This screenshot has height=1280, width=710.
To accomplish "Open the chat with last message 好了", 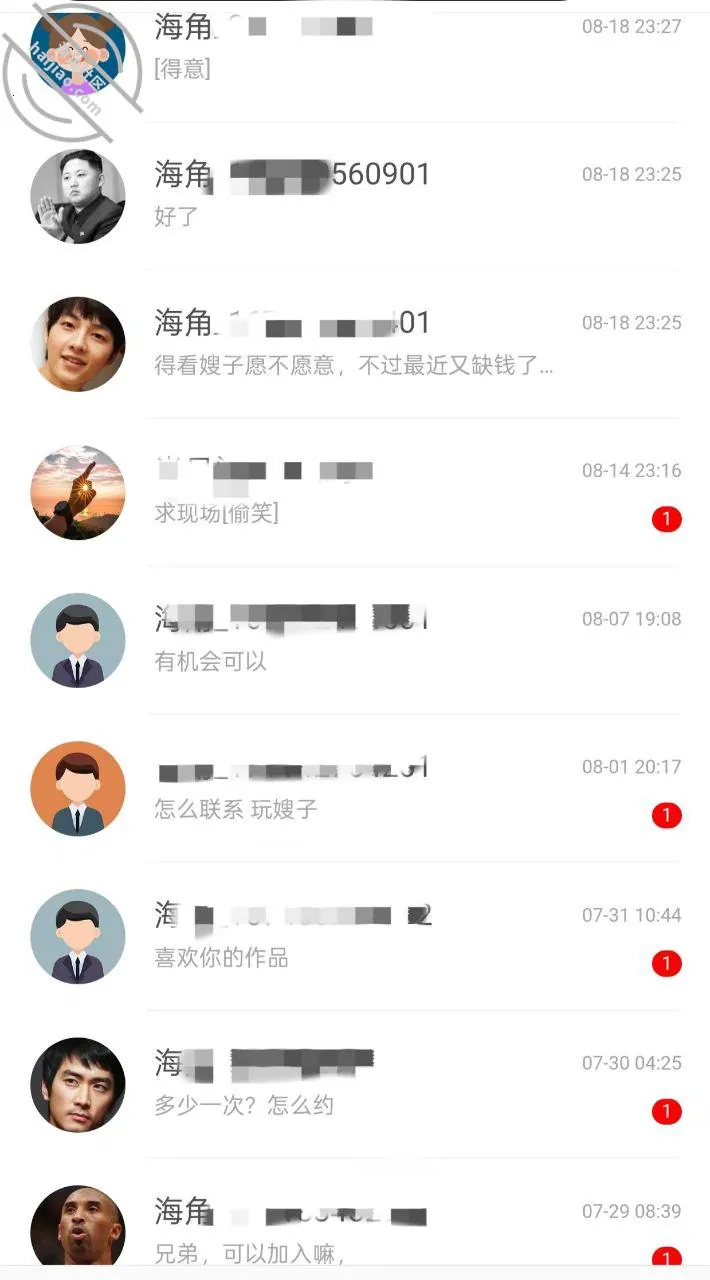I will [355, 196].
